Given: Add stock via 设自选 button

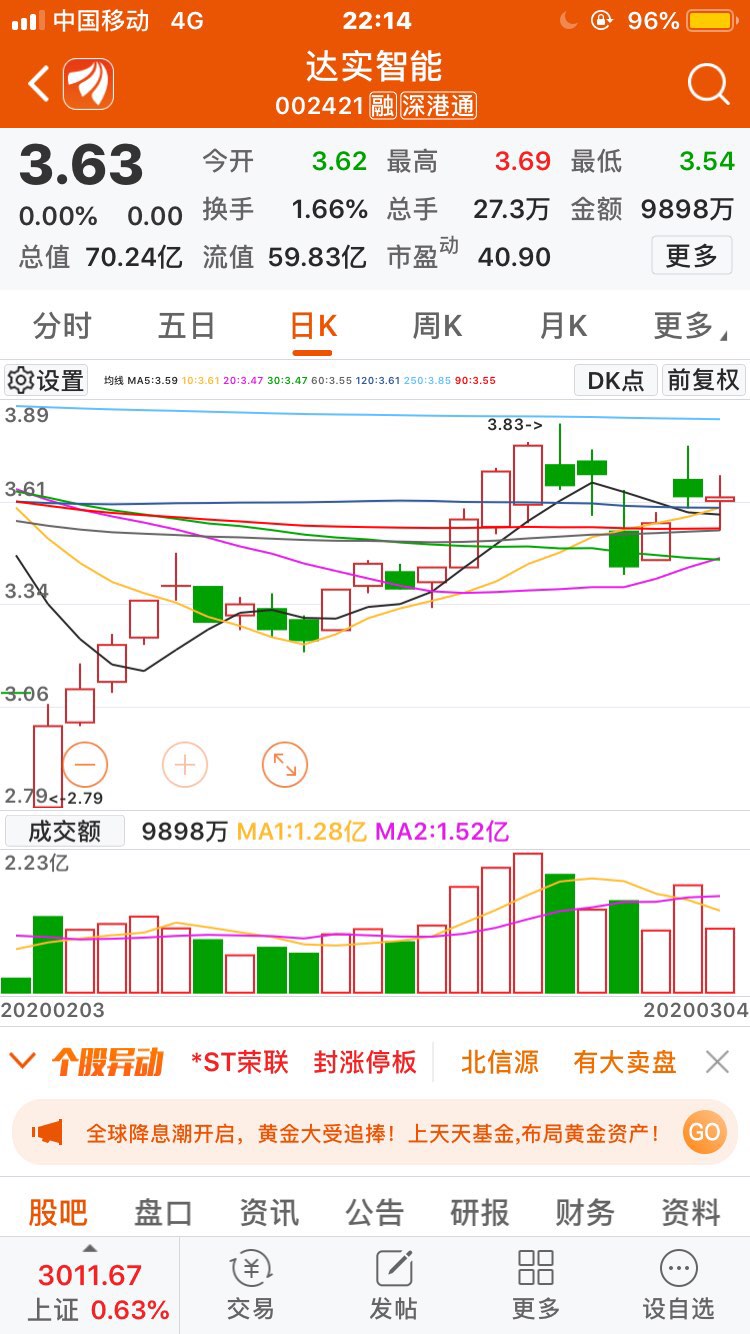Looking at the screenshot, I should 678,1286.
